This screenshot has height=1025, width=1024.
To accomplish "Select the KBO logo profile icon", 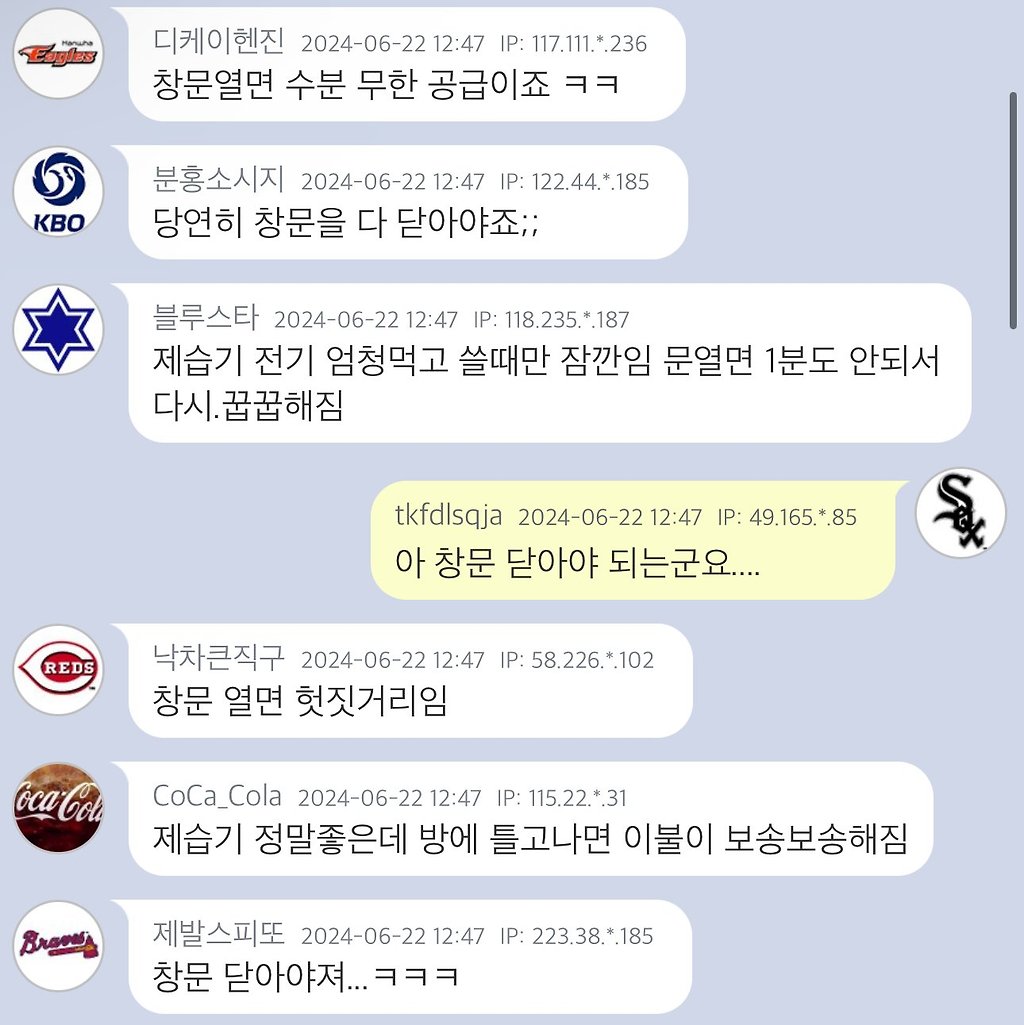I will pos(57,192).
